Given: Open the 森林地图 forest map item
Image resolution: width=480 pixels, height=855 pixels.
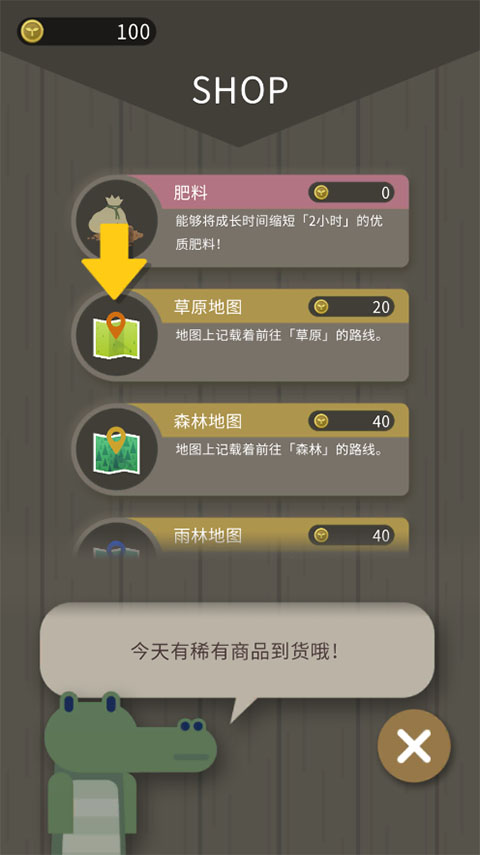Looking at the screenshot, I should coord(241,449).
